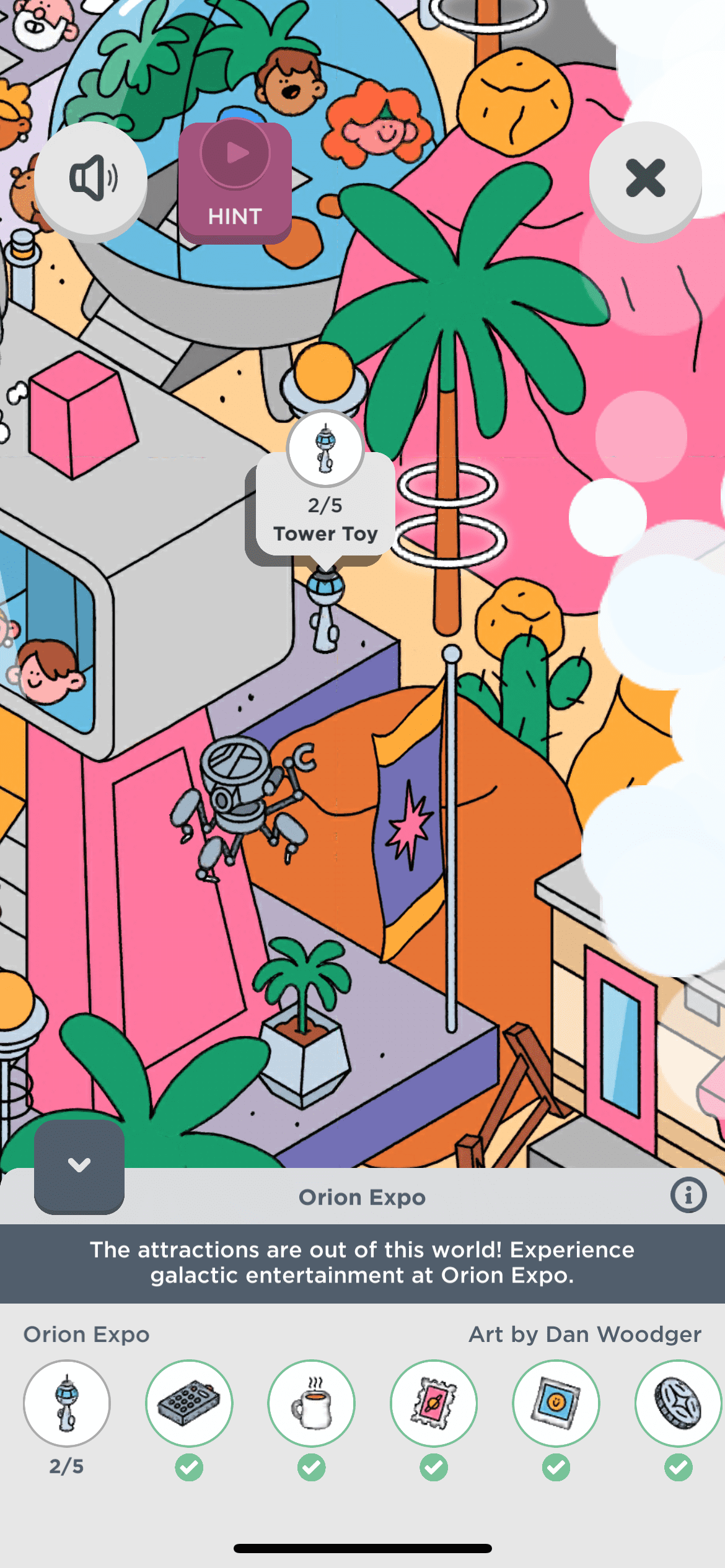Tap the found framed picture item

click(x=556, y=1404)
